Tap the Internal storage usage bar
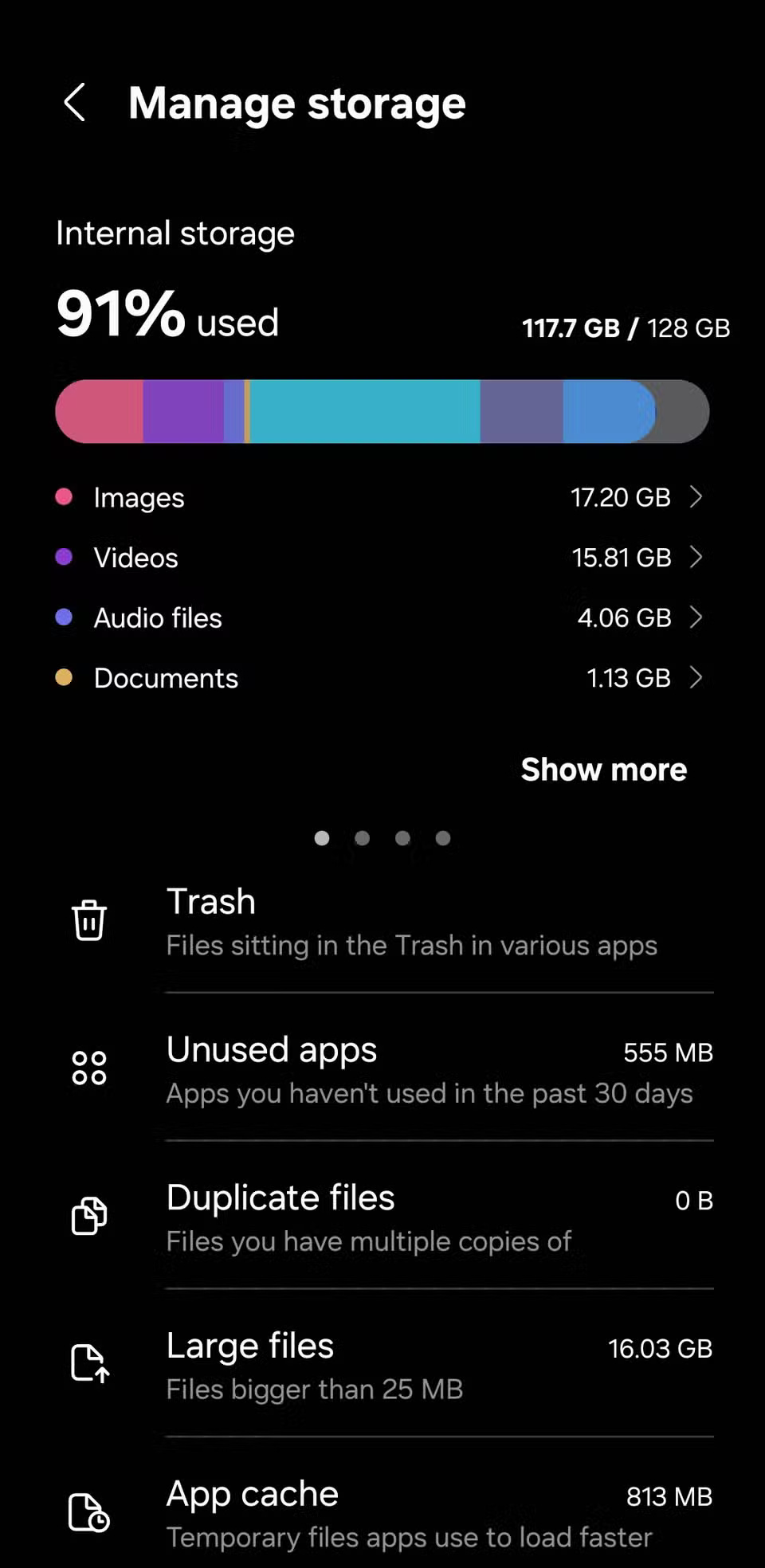765x1568 pixels. (382, 411)
